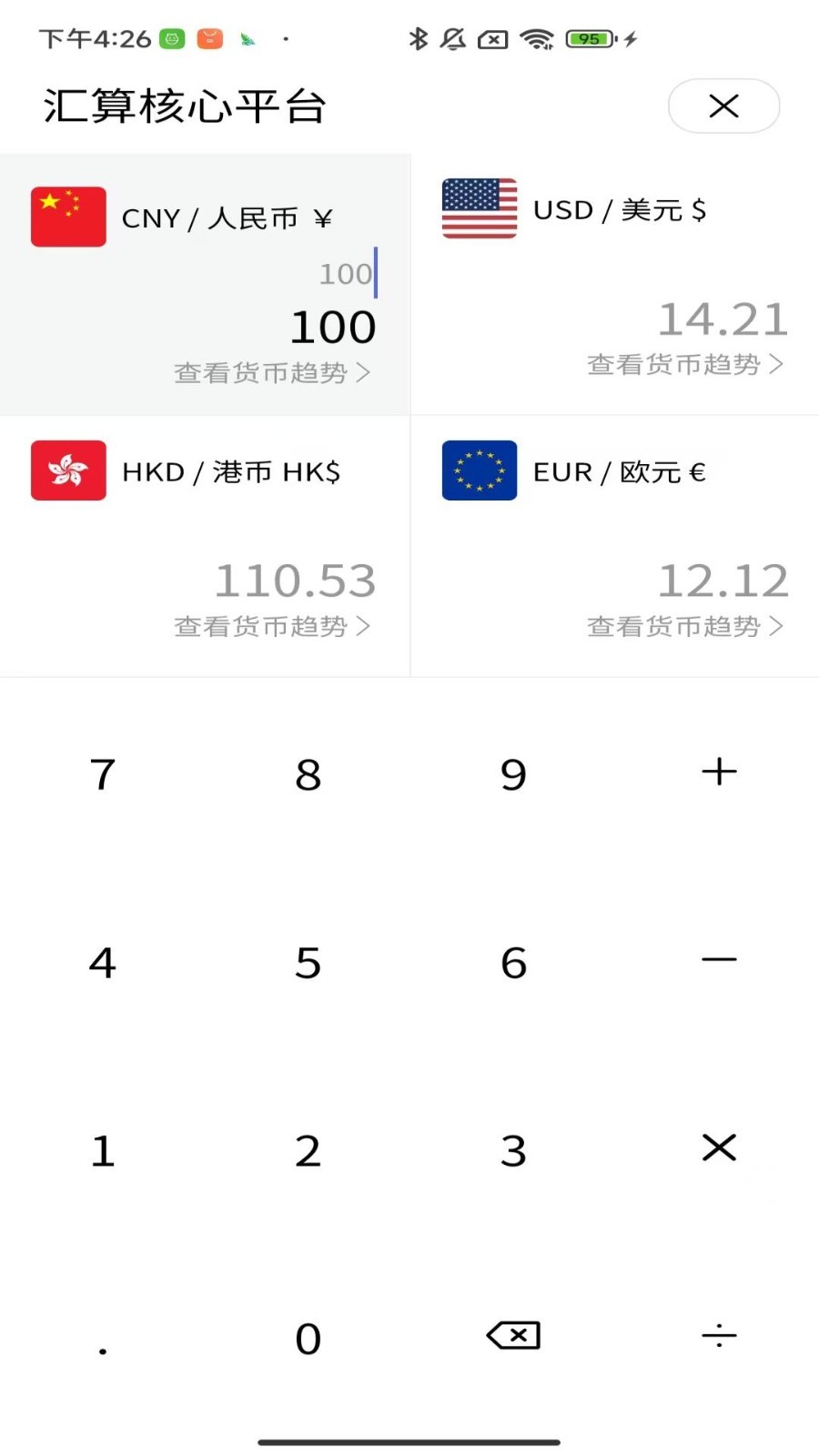Delete the last digit with backspace
Screen dimensions: 819x1456
pos(513,1336)
